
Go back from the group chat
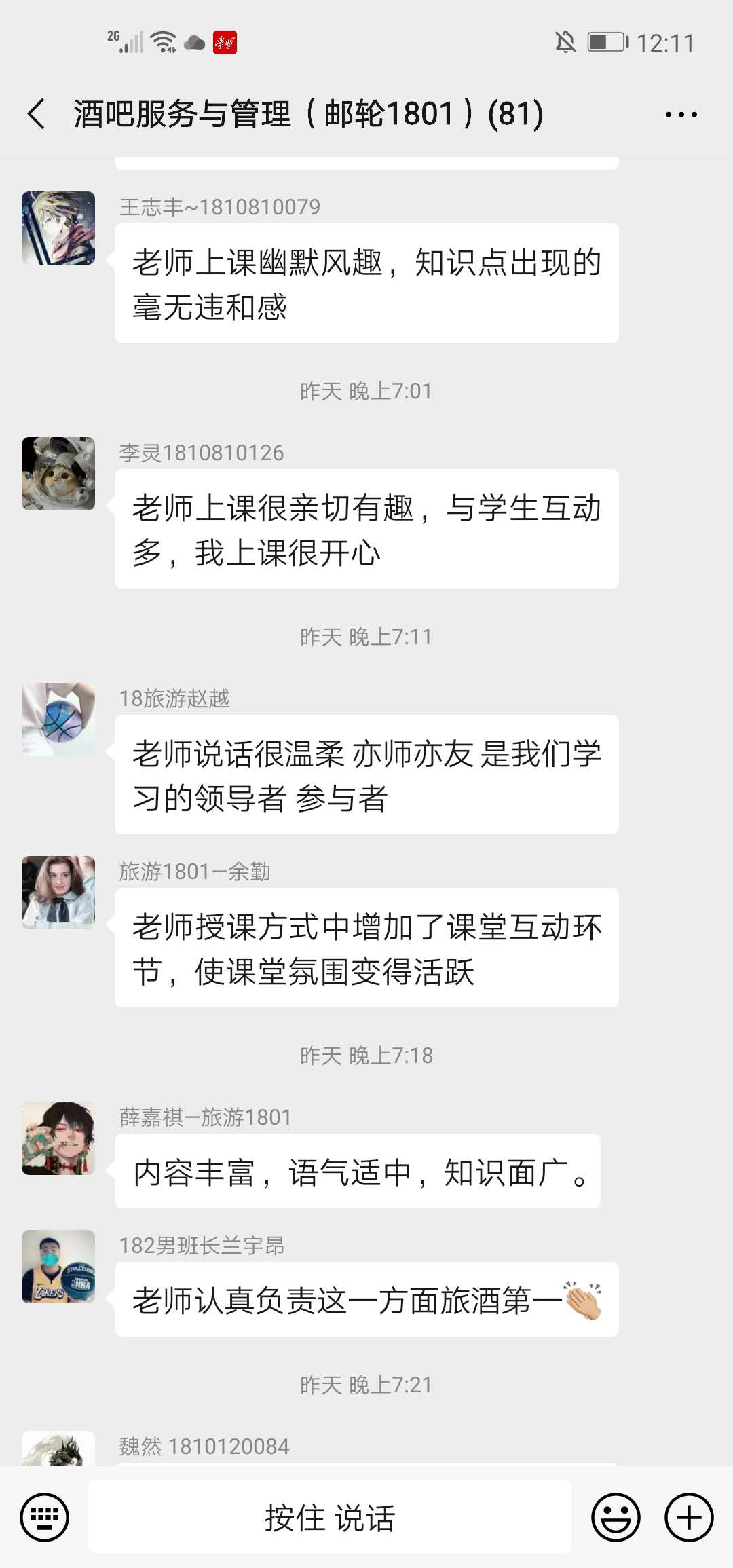(37, 114)
